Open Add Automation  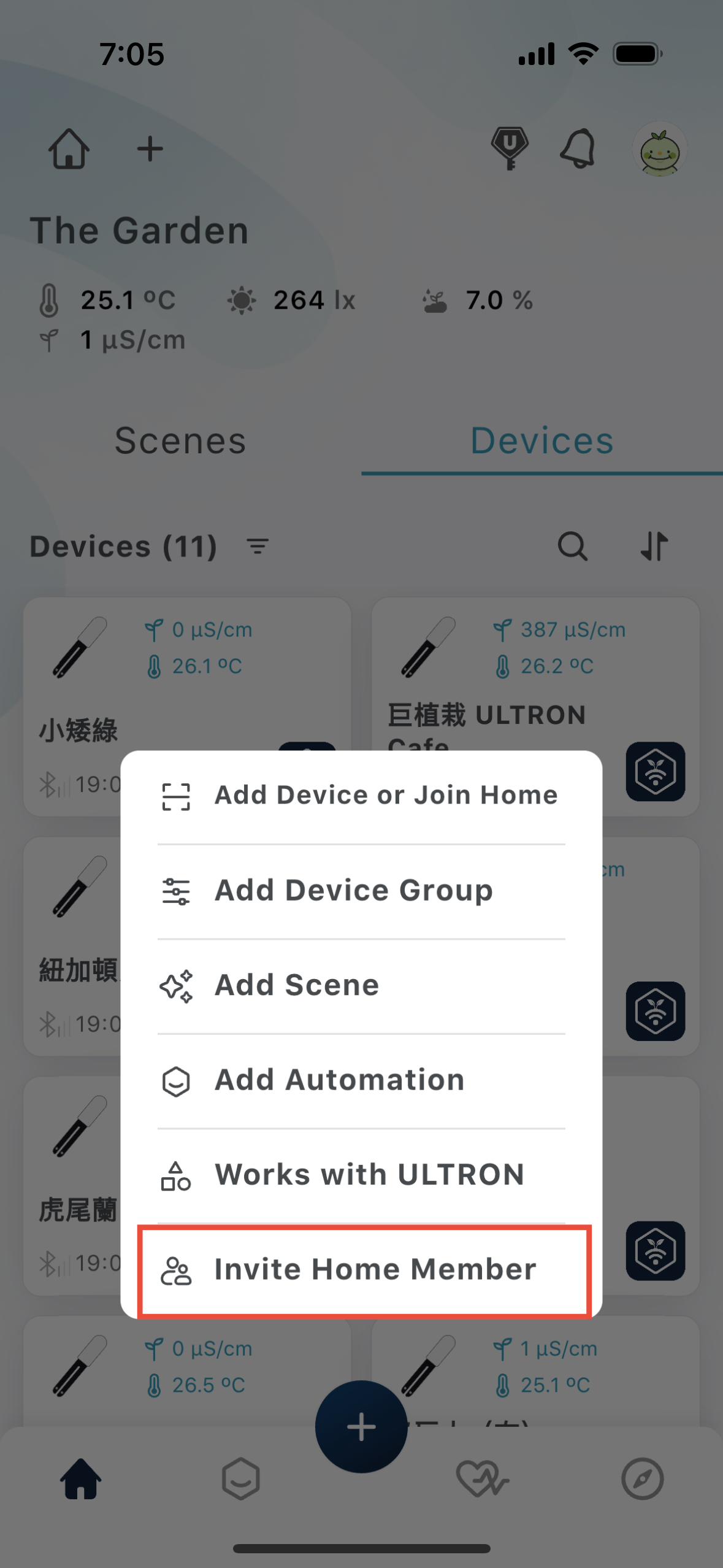click(x=361, y=1080)
